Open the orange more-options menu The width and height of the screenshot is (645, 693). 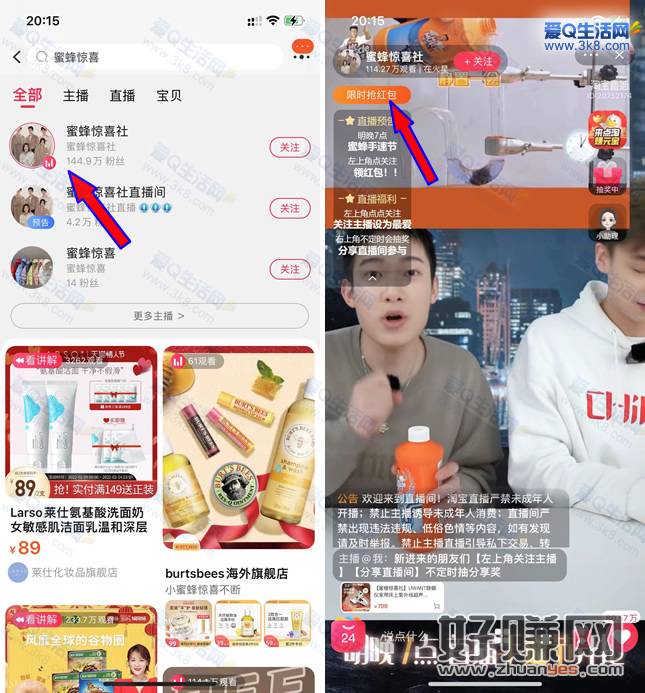[301, 48]
